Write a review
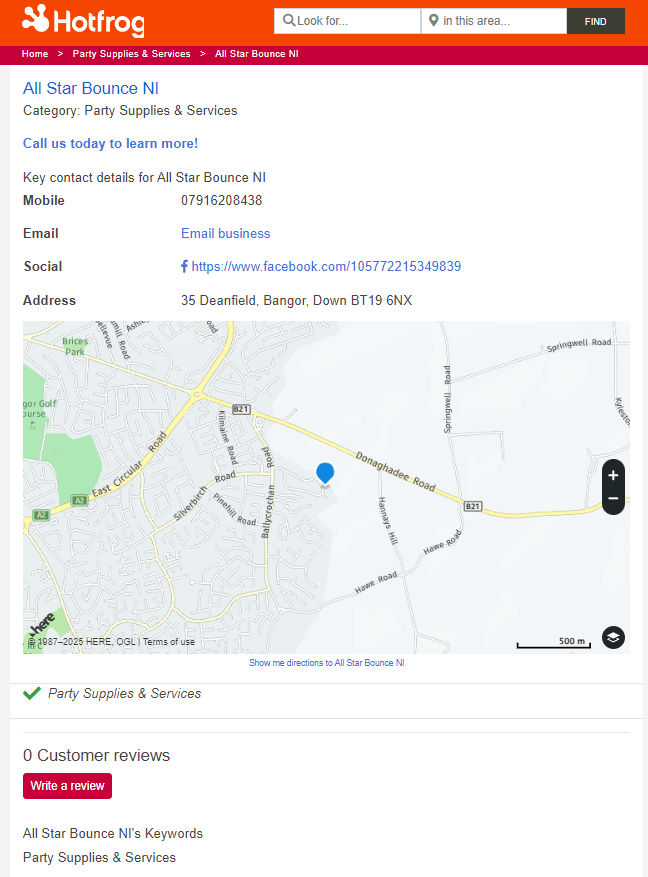Screen dimensions: 648x877 [x=67, y=786]
